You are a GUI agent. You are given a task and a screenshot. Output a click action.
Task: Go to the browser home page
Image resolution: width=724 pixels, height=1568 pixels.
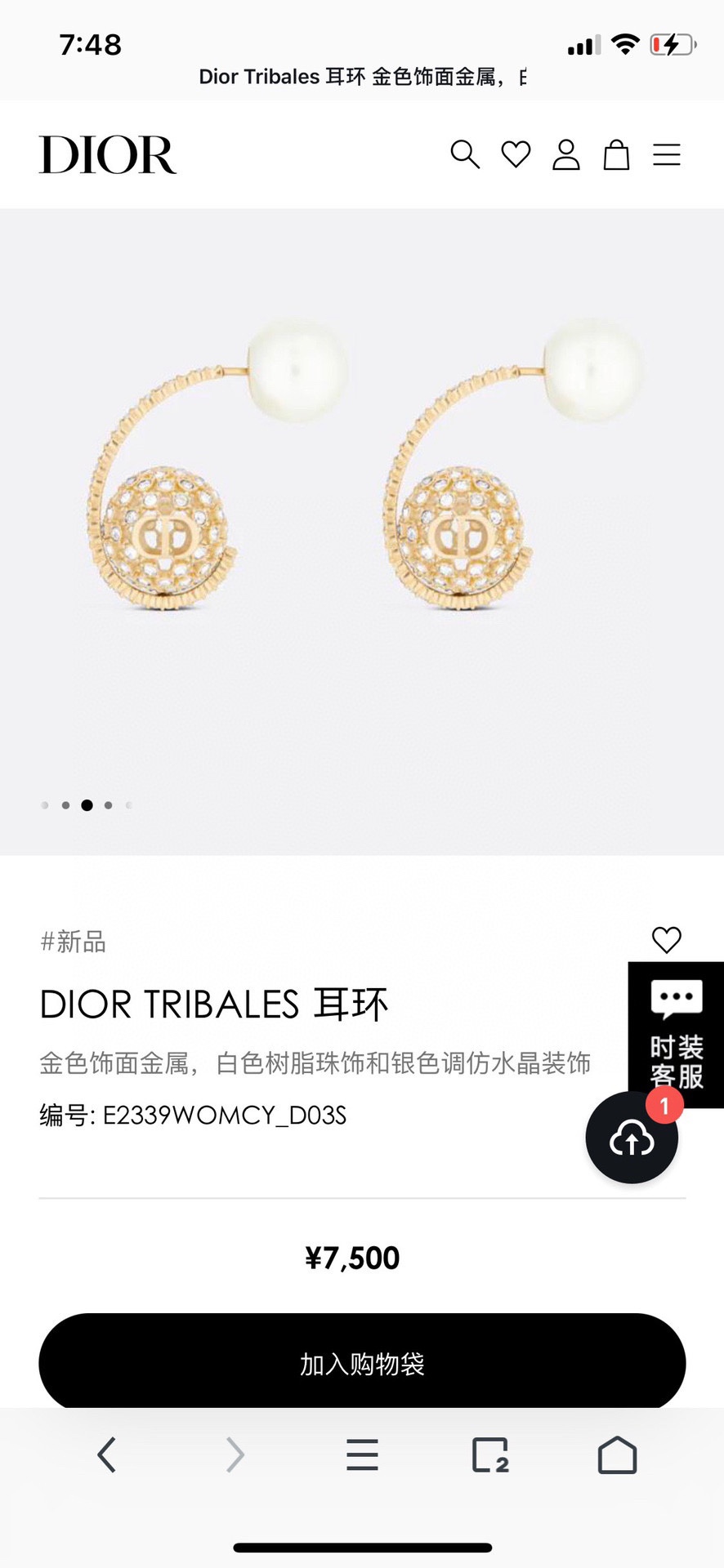click(617, 1454)
